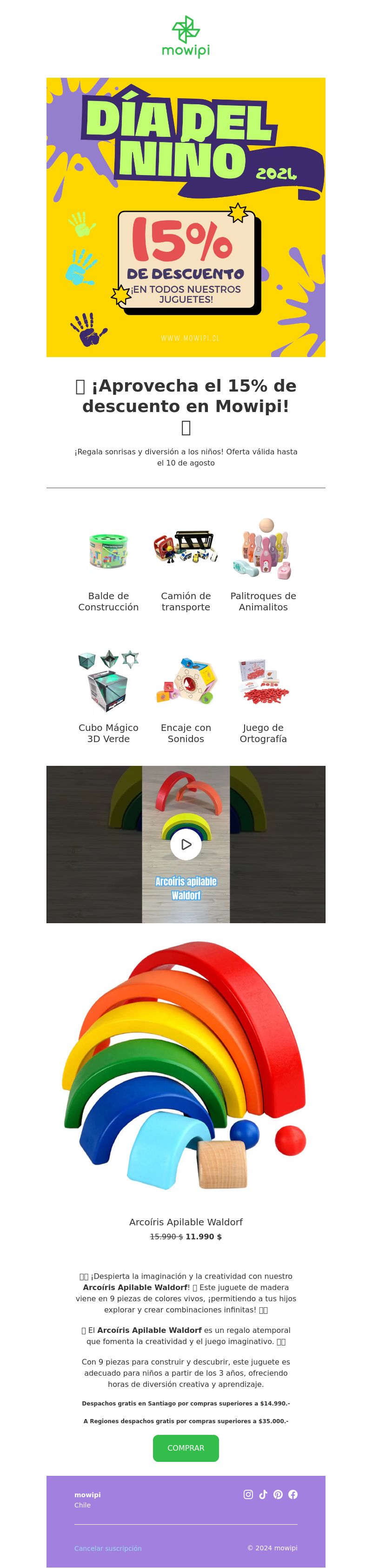Screen dimensions: 372x1568
Task: Visit mowipi on TikTok
Action: tap(263, 1494)
